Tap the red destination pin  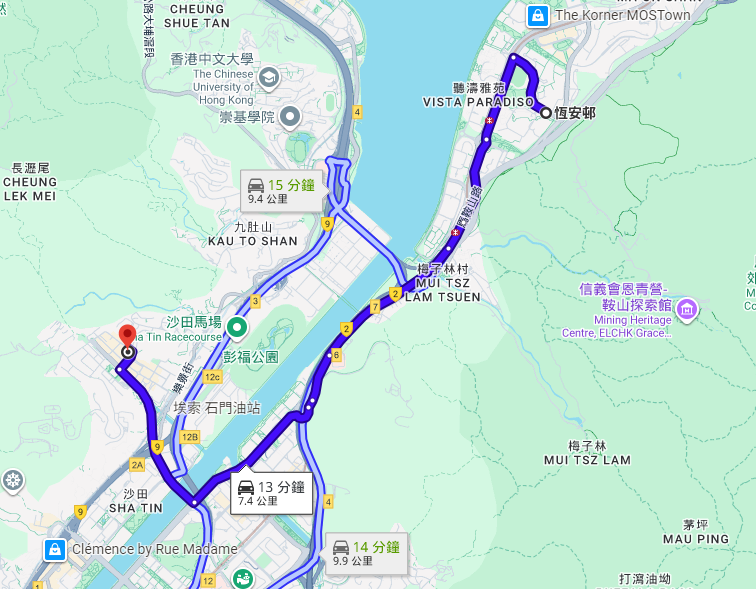click(x=127, y=337)
